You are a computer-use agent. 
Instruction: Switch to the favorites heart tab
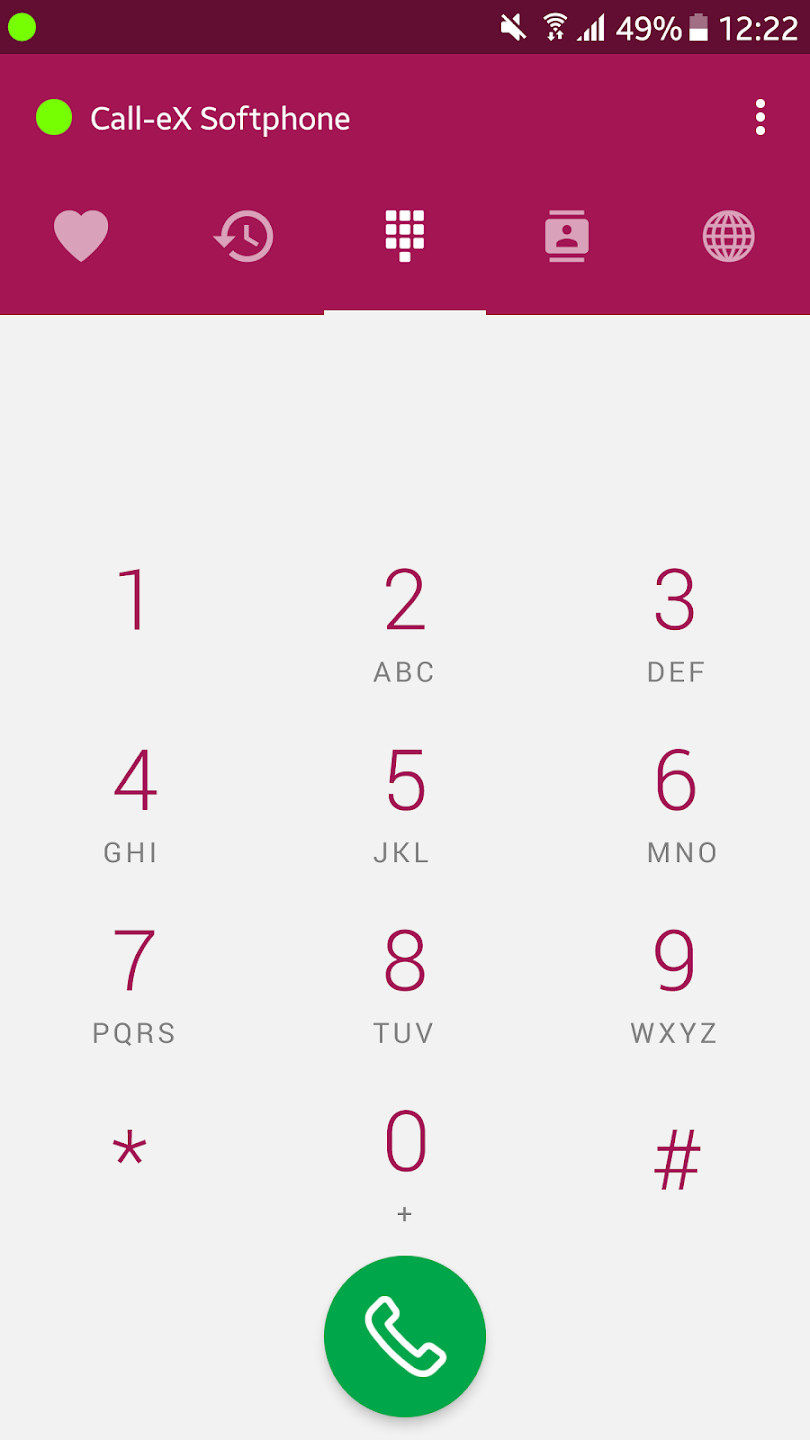[x=81, y=237]
